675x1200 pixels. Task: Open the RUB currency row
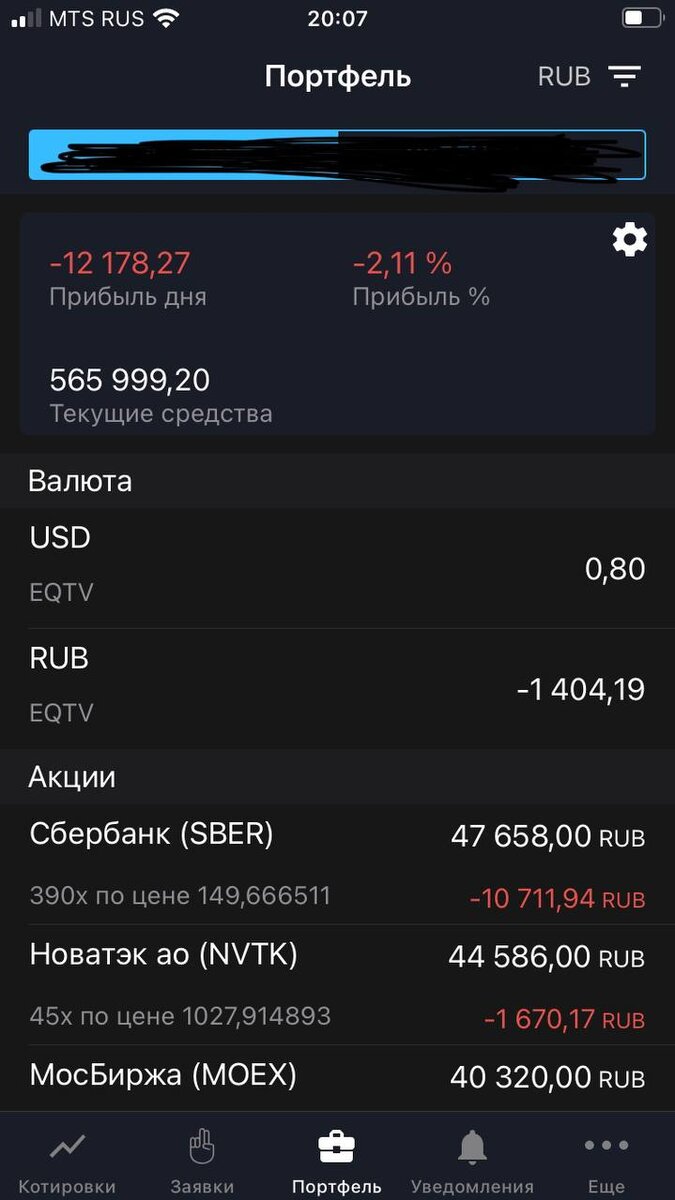(x=337, y=689)
